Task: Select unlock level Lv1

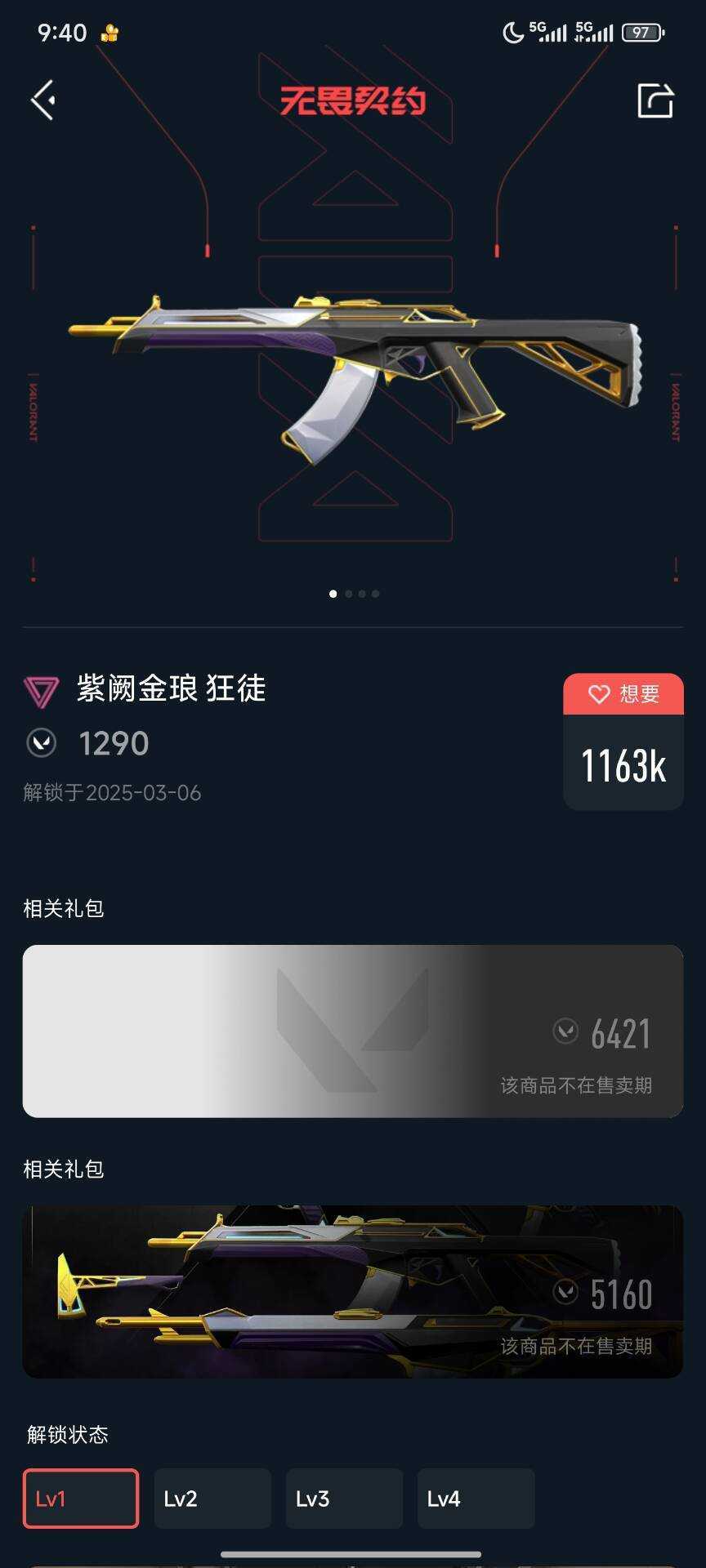Action: point(81,1499)
